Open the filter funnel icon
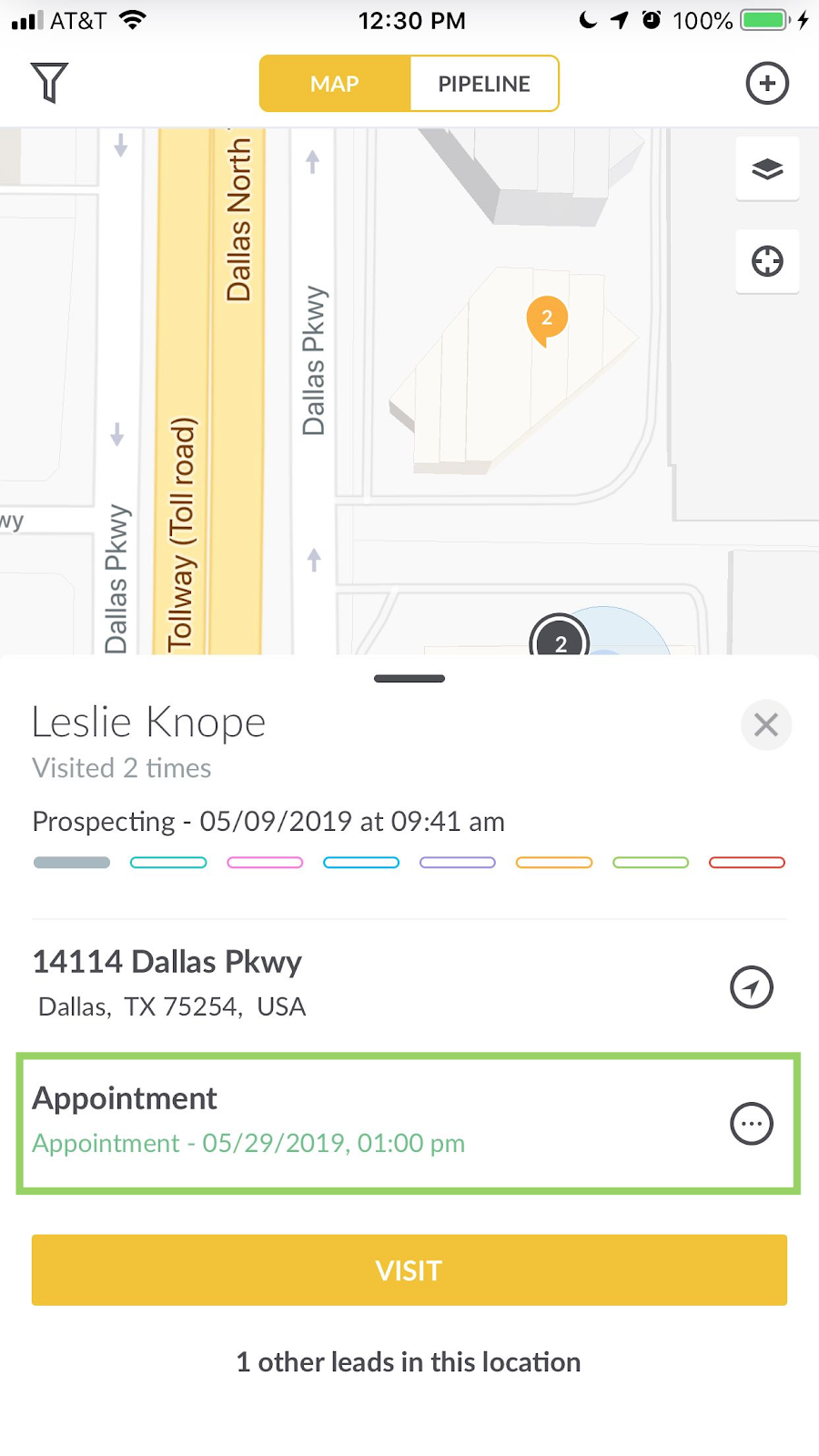The height and width of the screenshot is (1456, 819). tap(50, 83)
